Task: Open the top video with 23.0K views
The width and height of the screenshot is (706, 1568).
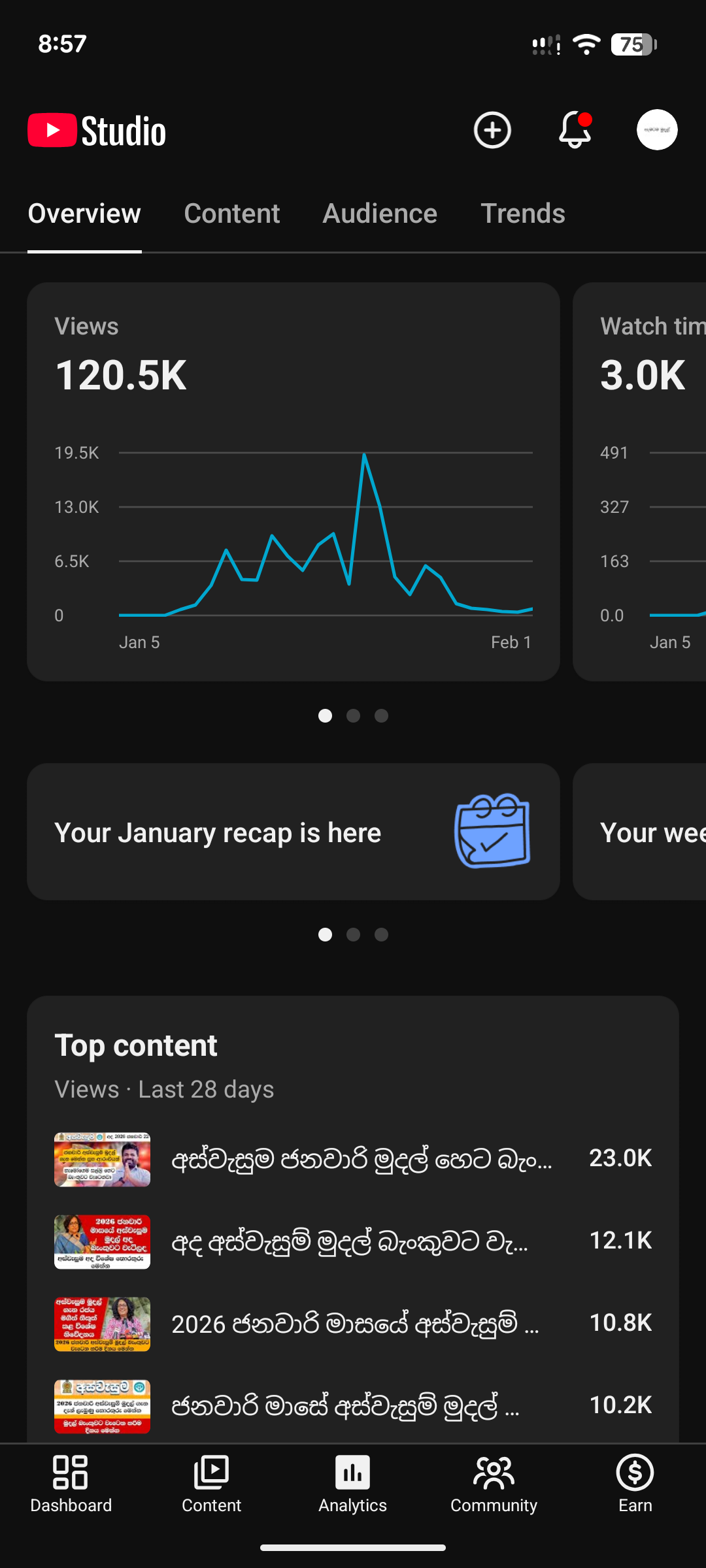Action: point(353,1159)
